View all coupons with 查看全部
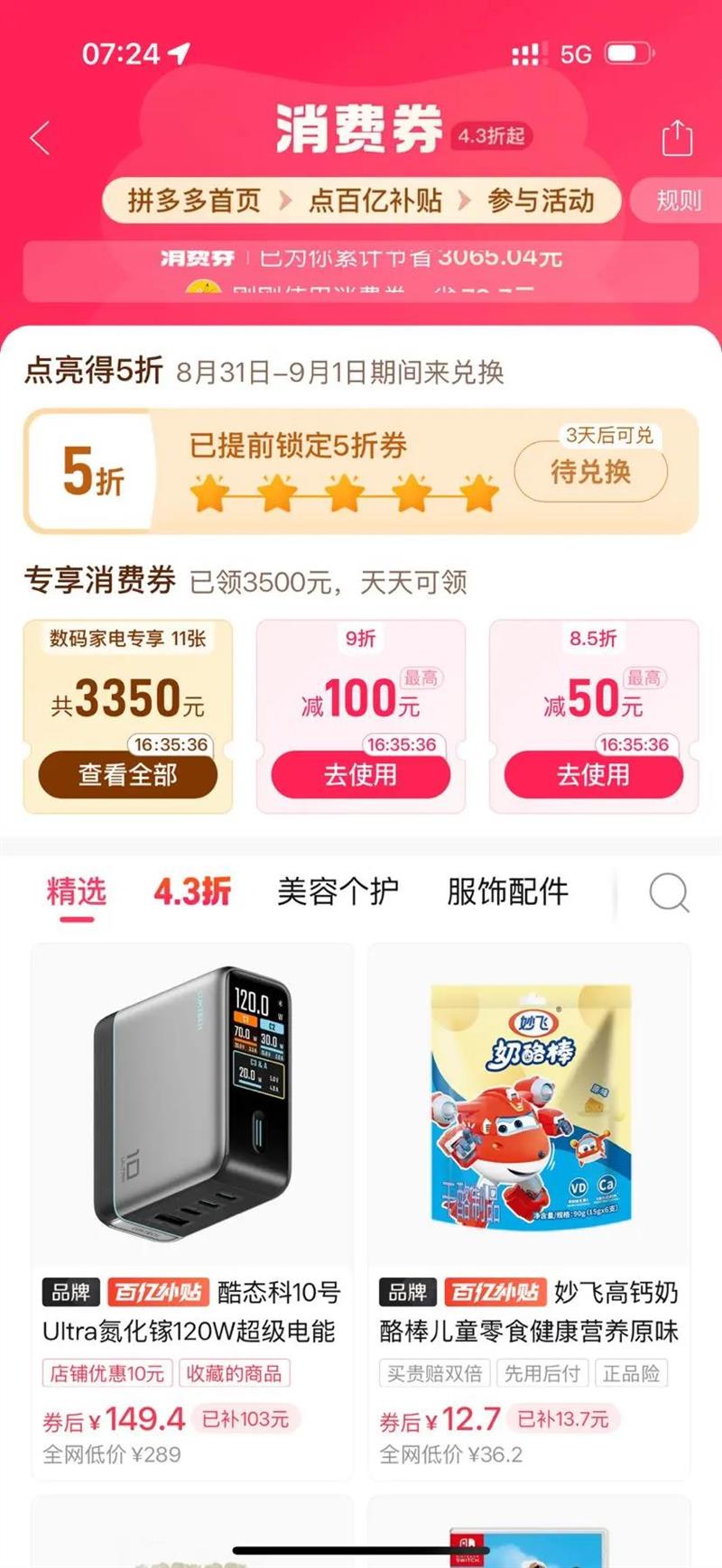The image size is (722, 1568). [127, 775]
